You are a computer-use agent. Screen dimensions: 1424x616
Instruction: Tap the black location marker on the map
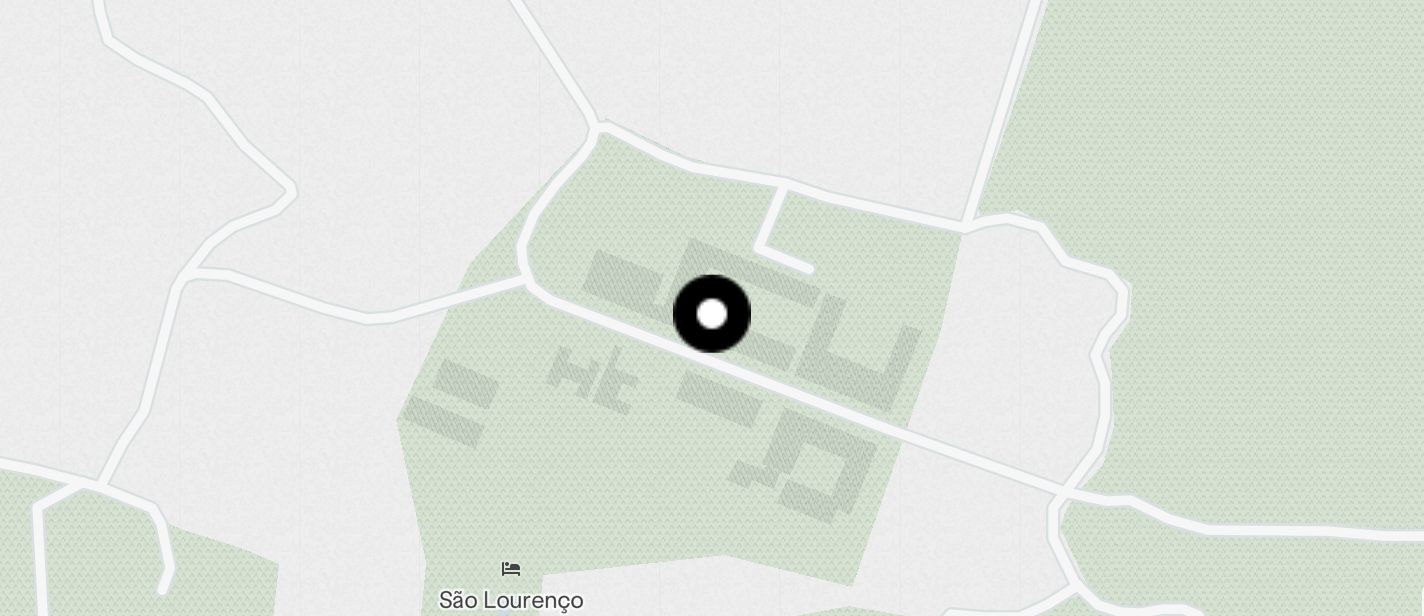point(711,314)
